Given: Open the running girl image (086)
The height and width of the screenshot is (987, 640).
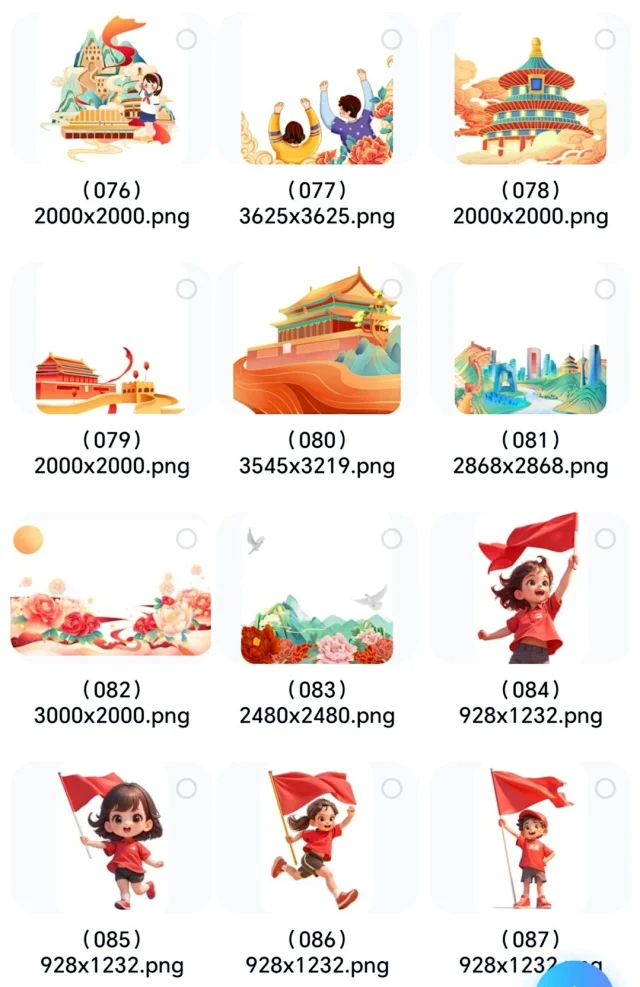Looking at the screenshot, I should click(x=315, y=840).
